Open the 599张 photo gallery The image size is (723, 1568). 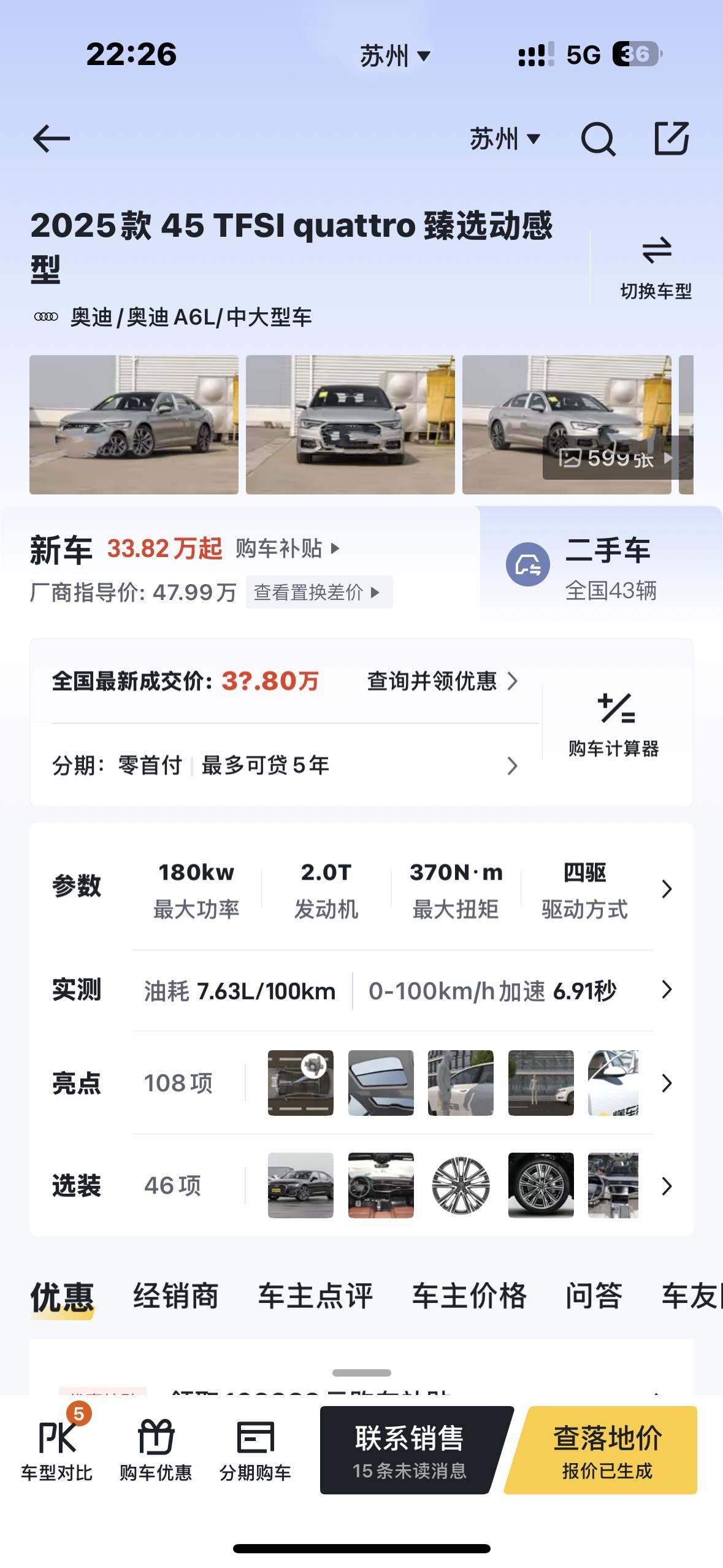point(617,458)
